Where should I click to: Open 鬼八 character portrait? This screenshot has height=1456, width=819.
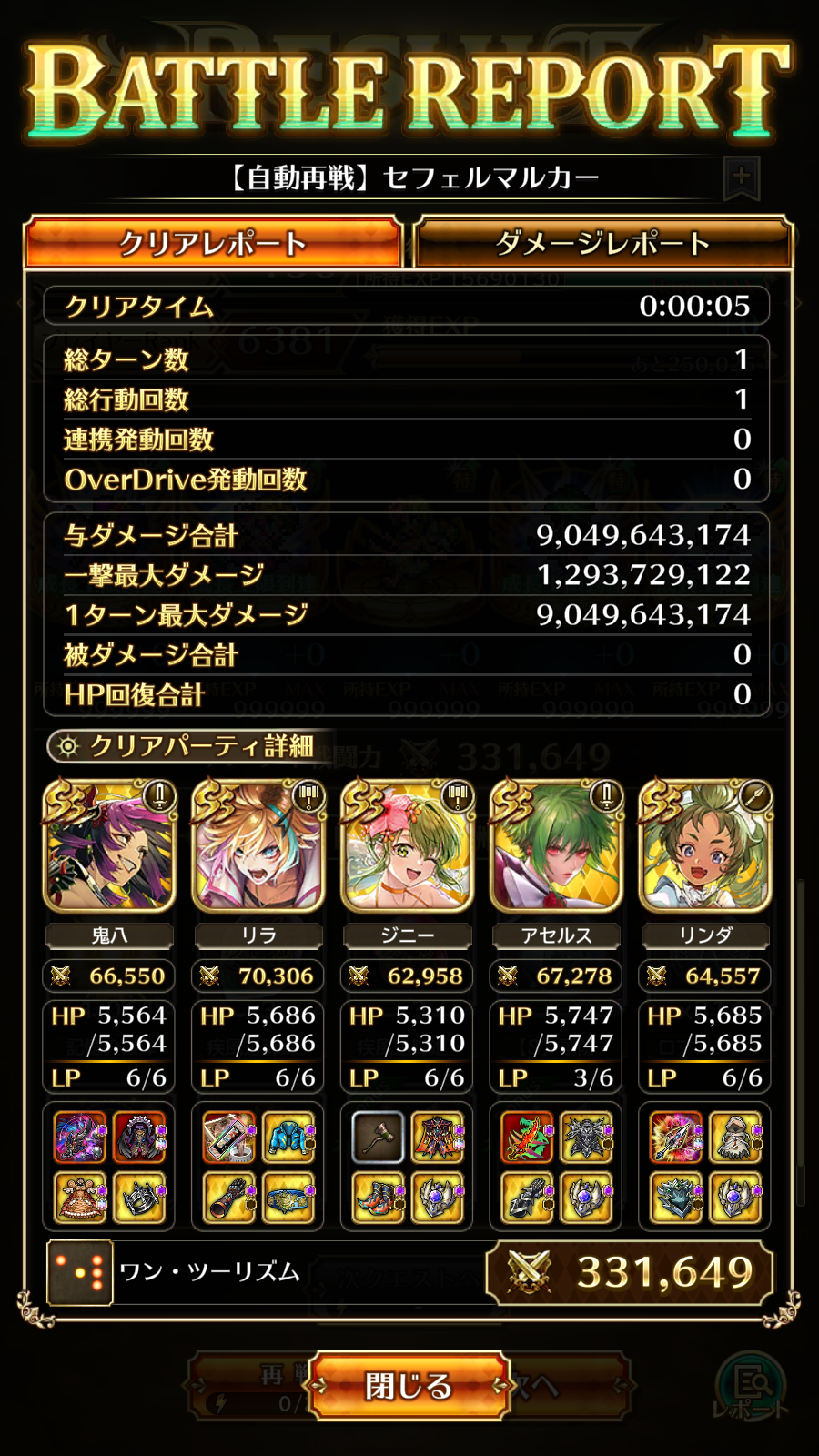point(109,846)
